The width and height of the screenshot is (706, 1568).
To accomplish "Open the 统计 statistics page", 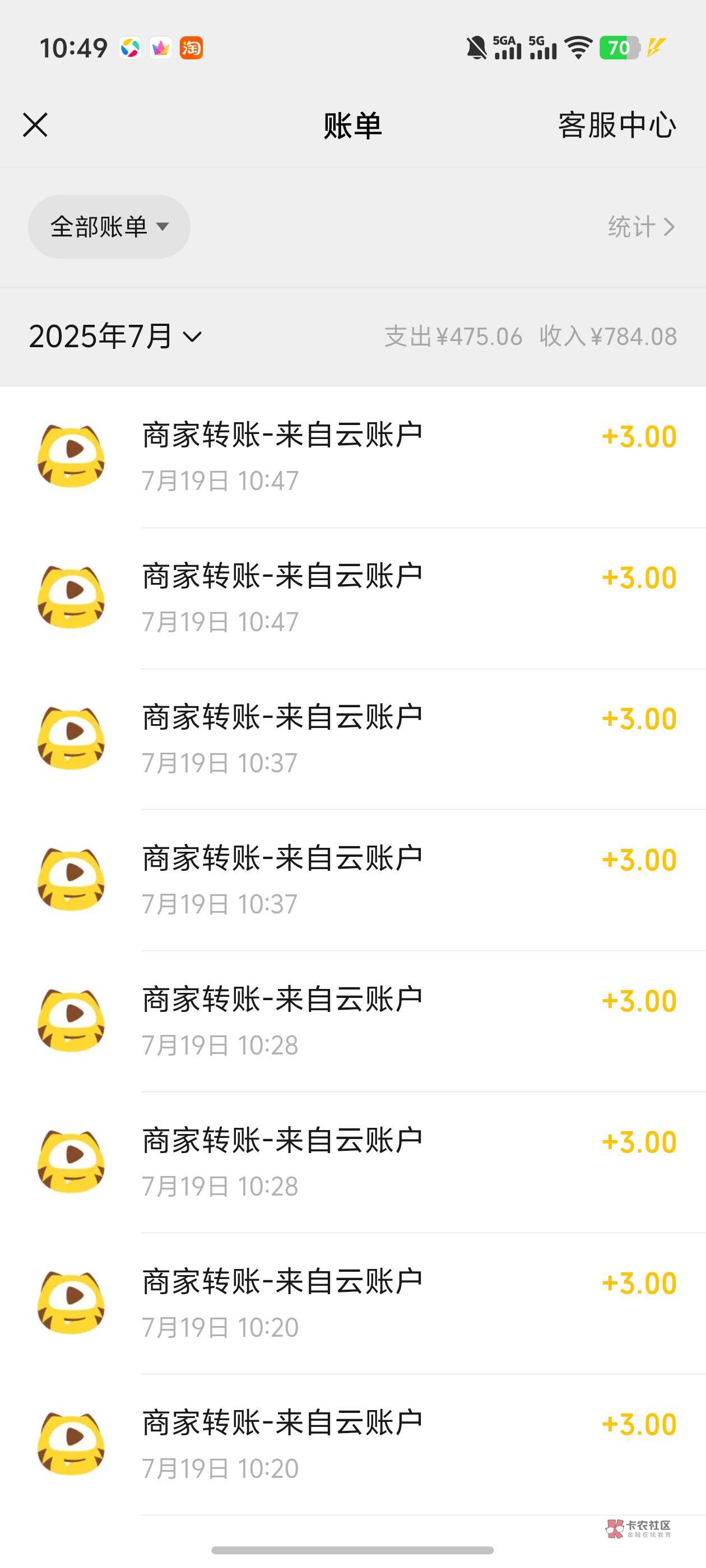I will [641, 227].
